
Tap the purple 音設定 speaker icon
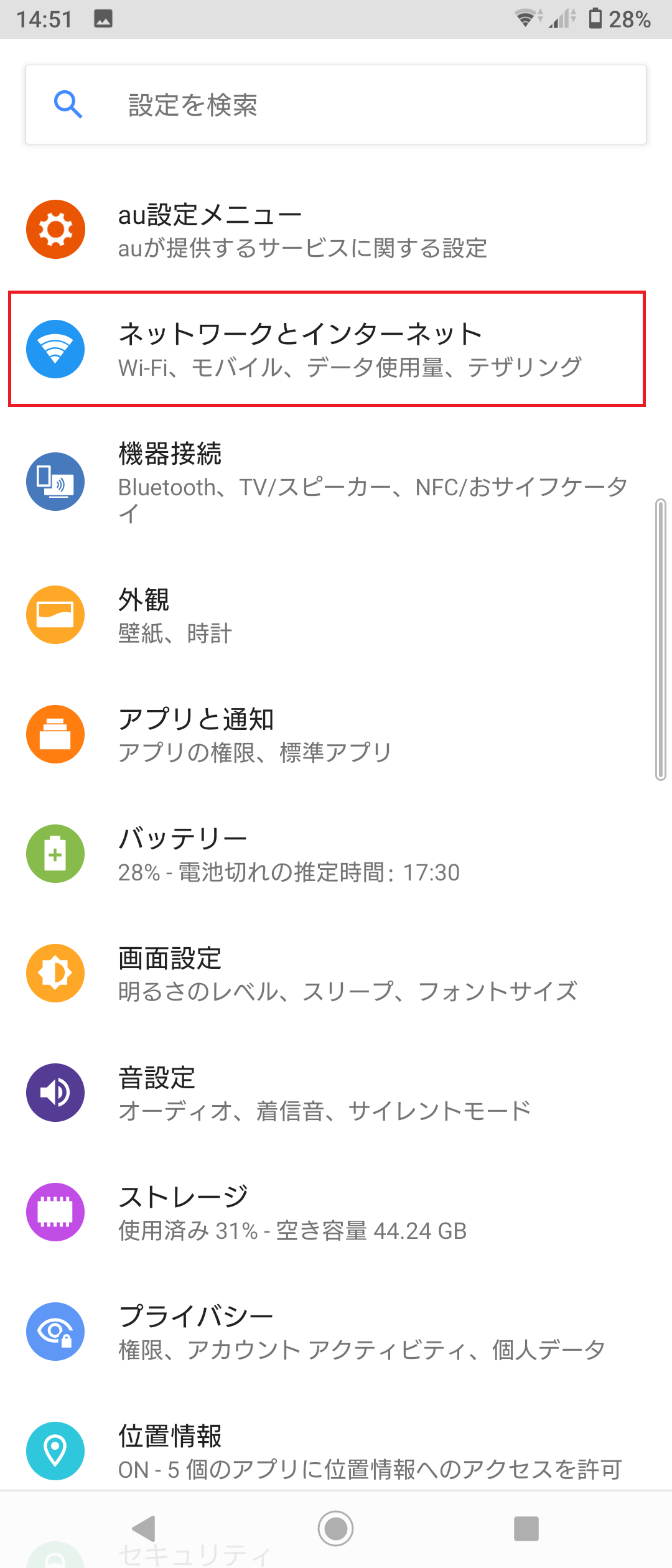pyautogui.click(x=55, y=1093)
